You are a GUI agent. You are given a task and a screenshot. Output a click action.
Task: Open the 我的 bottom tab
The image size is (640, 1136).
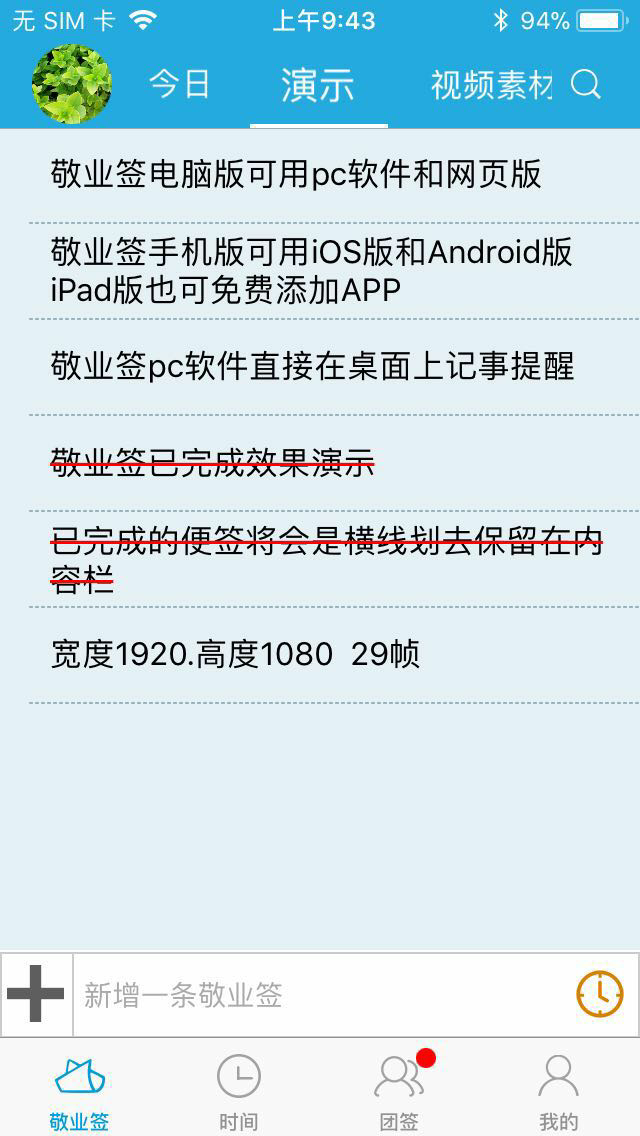click(559, 1093)
